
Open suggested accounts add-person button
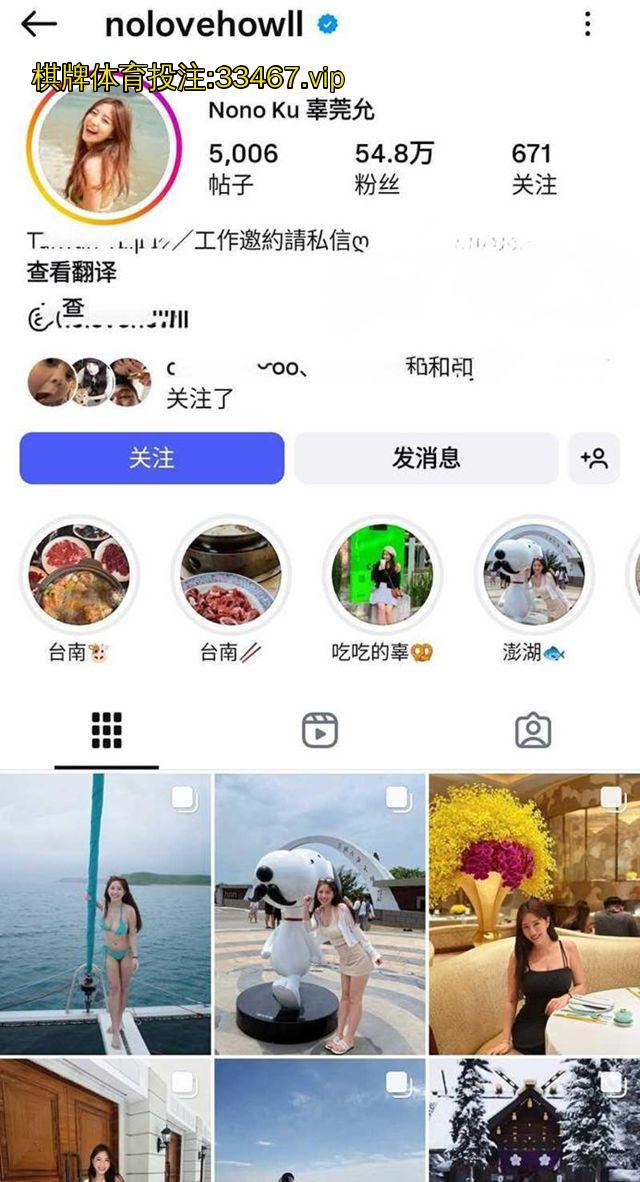594,458
